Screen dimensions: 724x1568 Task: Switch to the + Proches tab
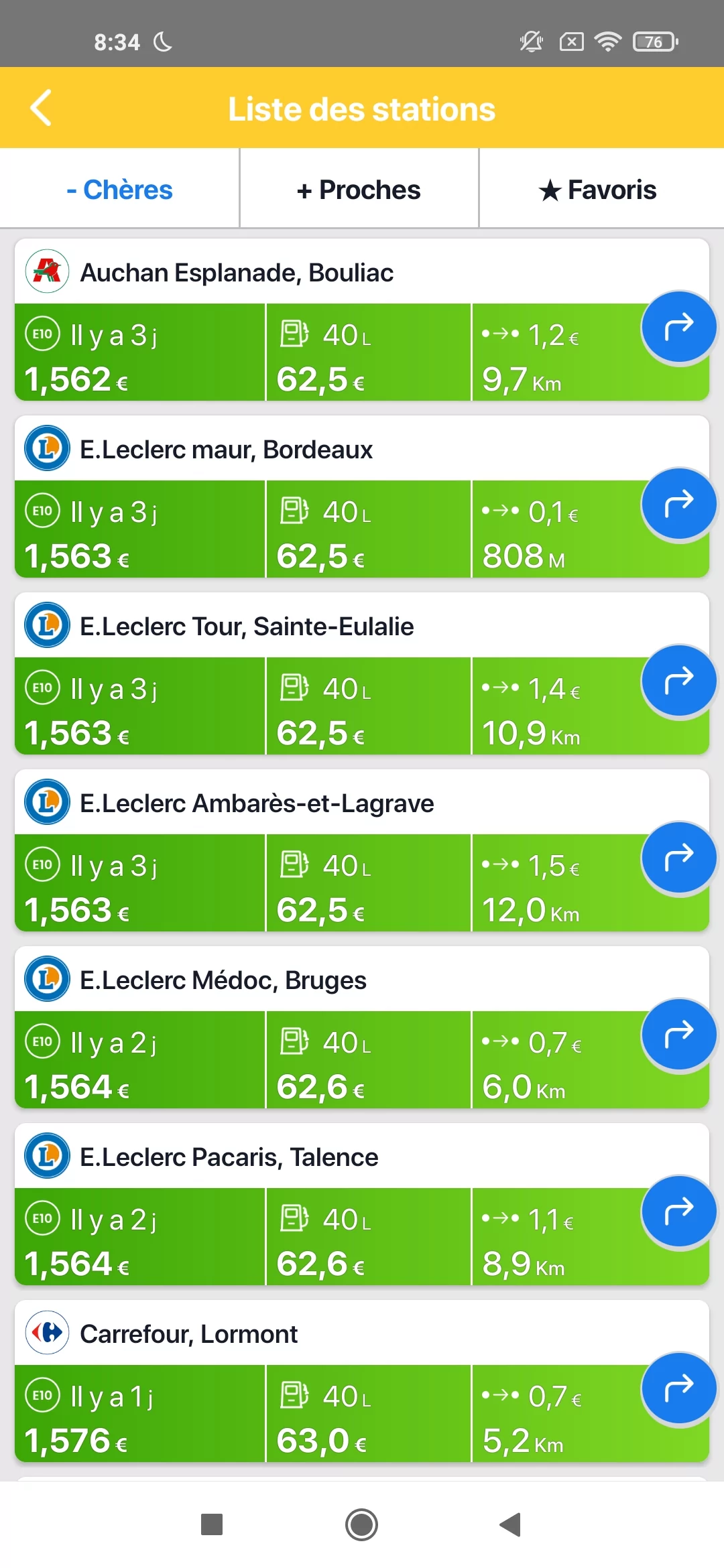click(x=359, y=189)
